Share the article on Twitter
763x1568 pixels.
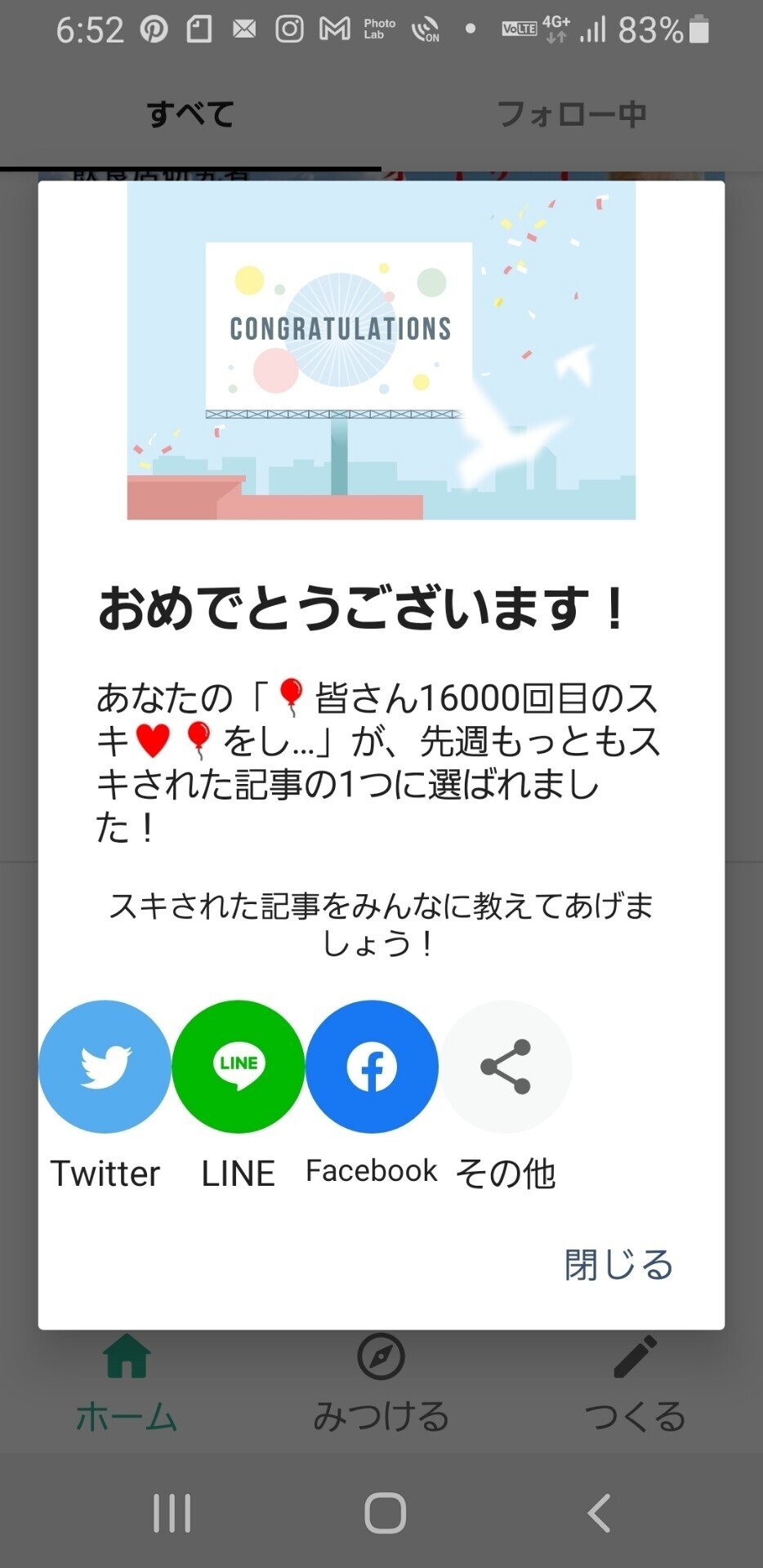(x=105, y=1067)
